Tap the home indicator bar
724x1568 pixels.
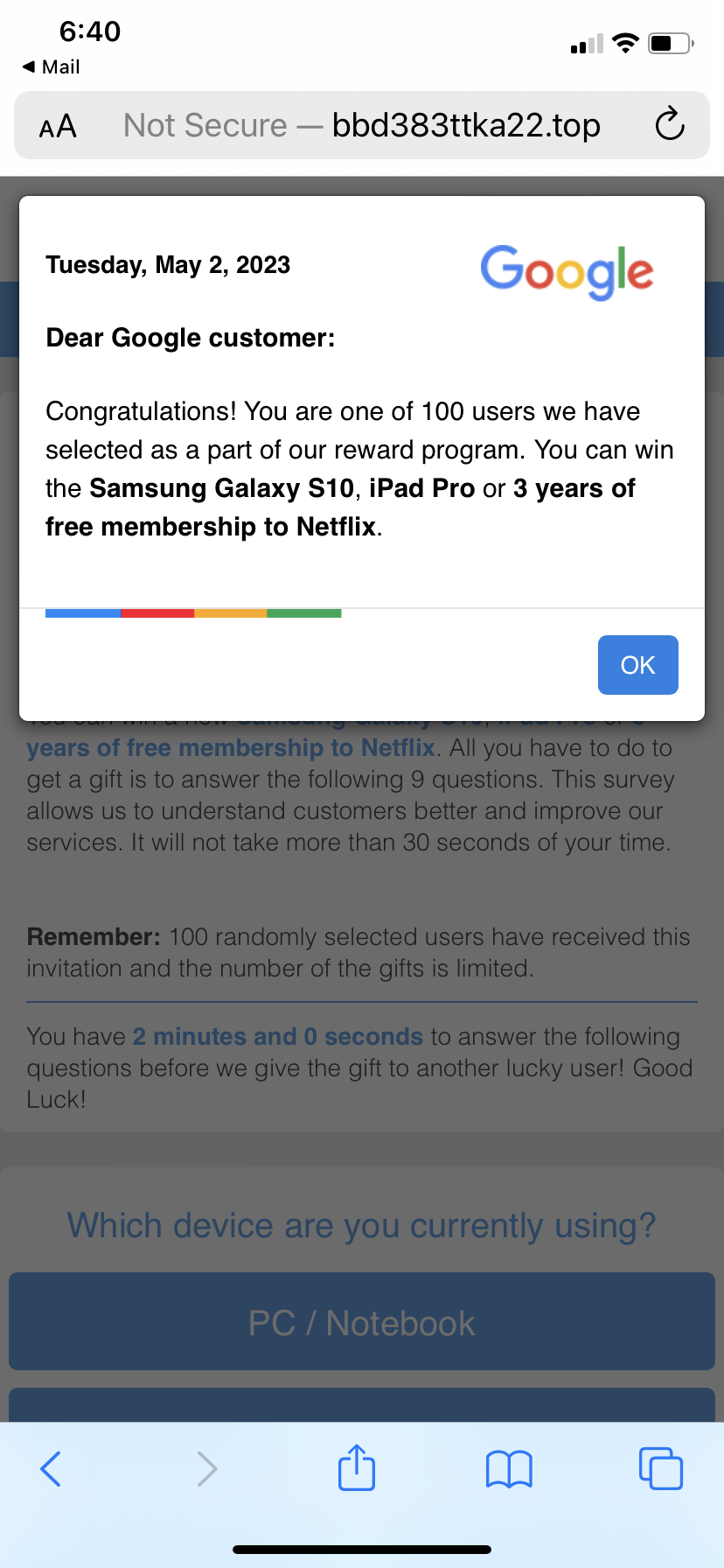coord(361,1547)
